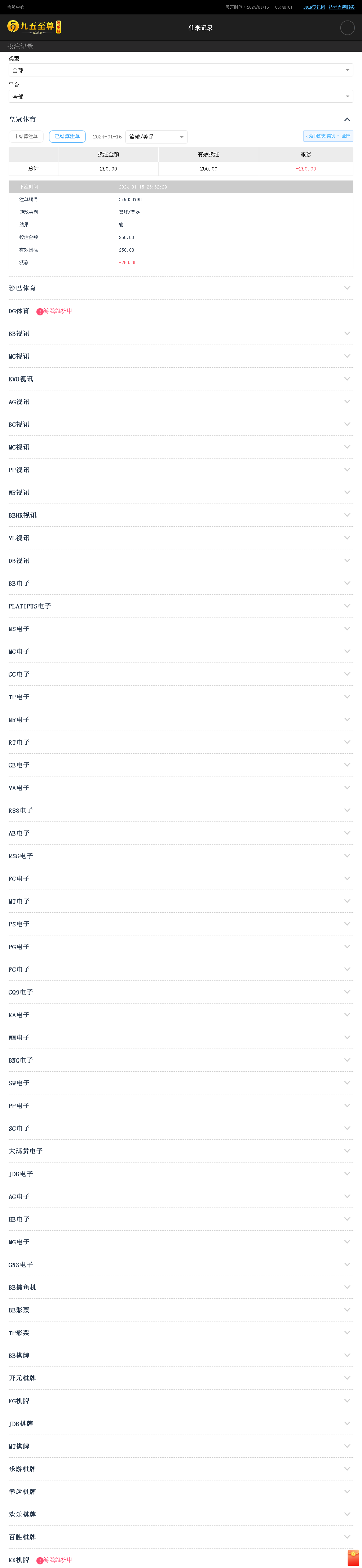
Task: Expand the 开元棋牌 section
Action: [181, 1378]
